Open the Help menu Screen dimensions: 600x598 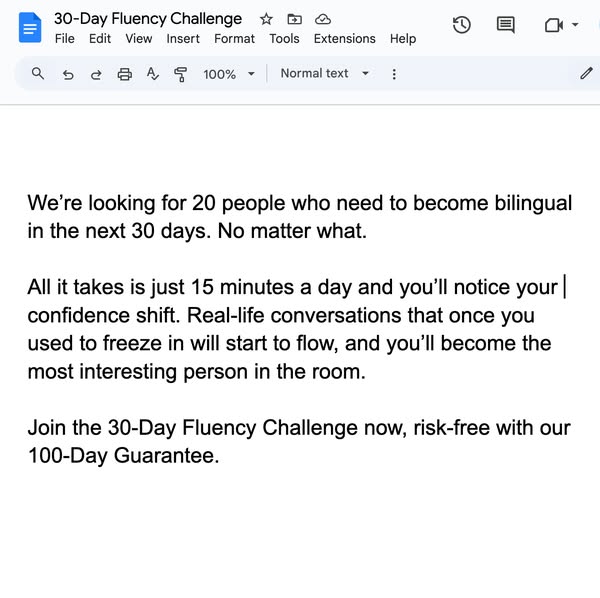(x=403, y=39)
